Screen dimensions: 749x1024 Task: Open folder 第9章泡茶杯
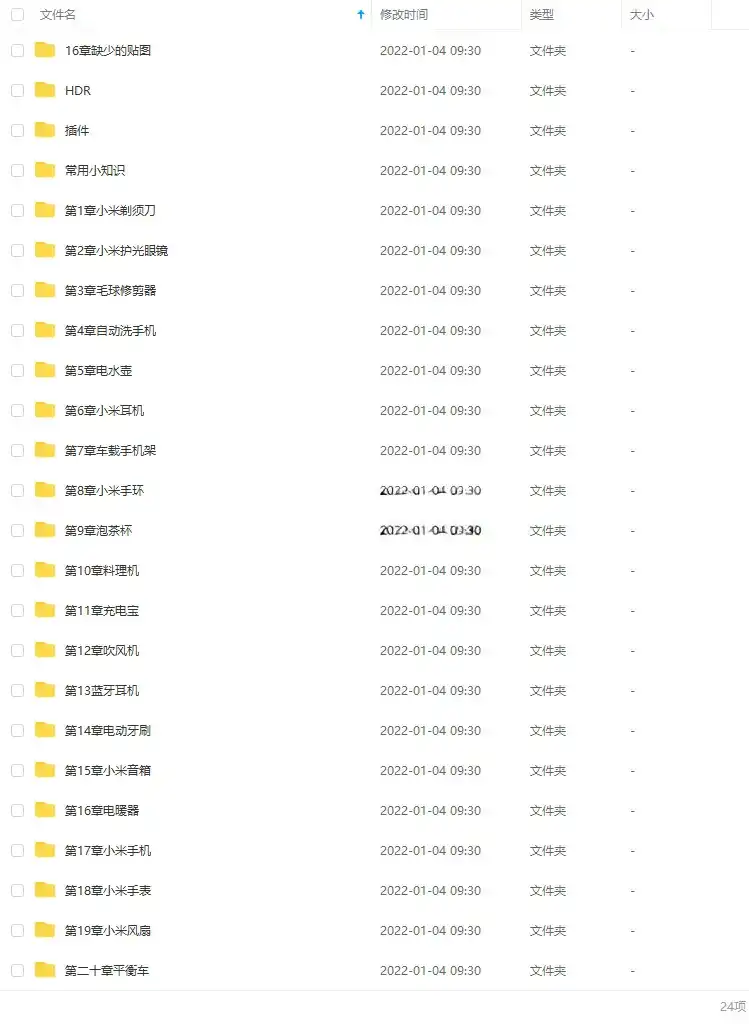click(x=98, y=530)
